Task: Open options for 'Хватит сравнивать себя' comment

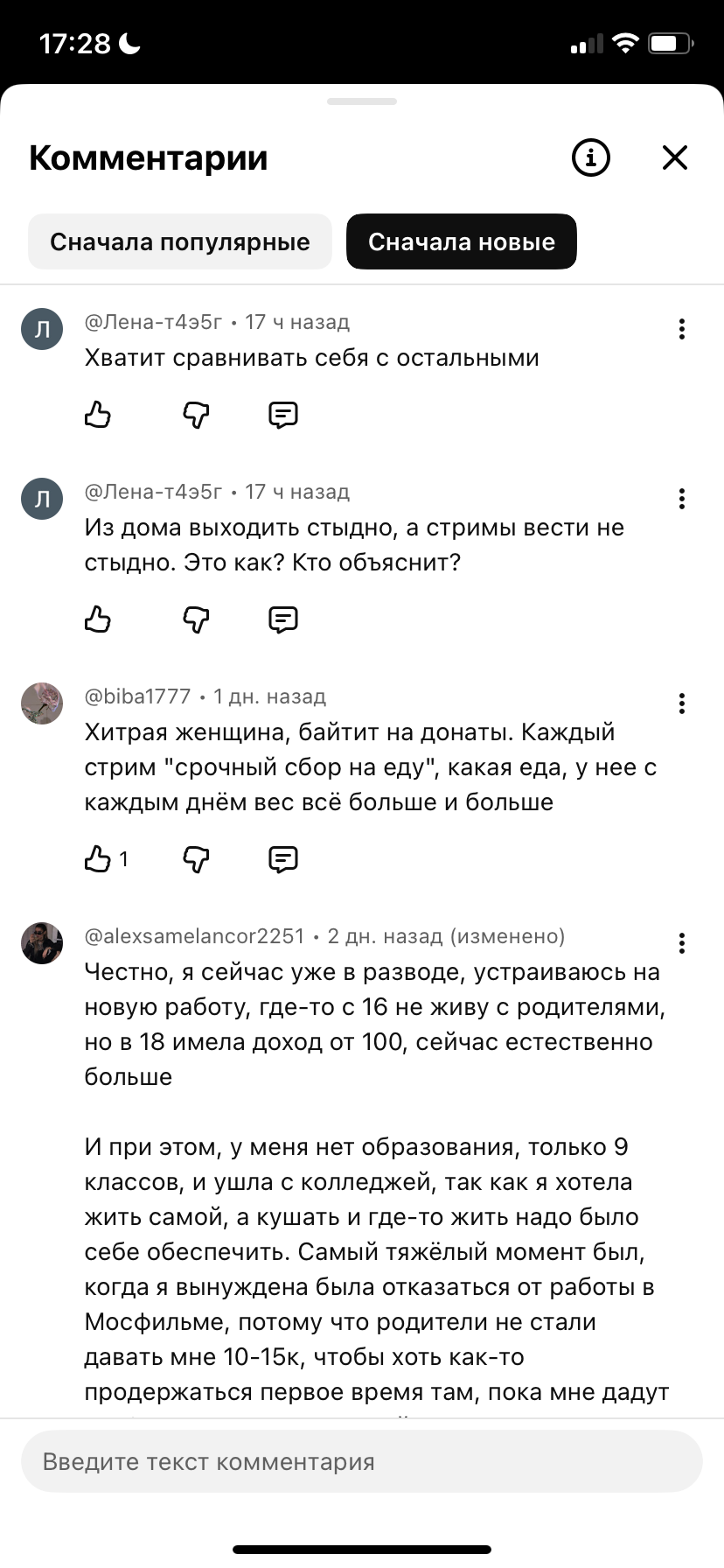Action: click(x=681, y=329)
